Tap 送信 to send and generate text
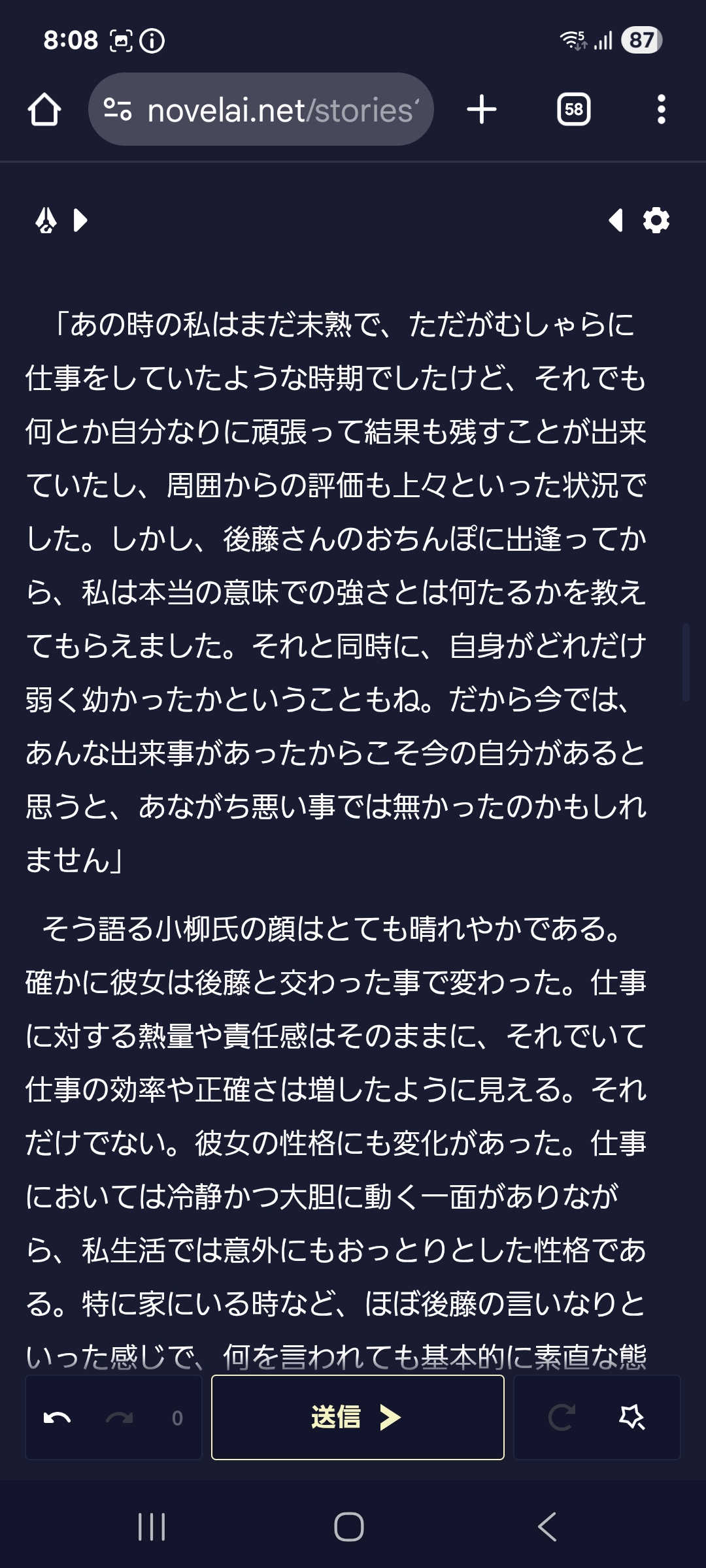 [x=358, y=1417]
